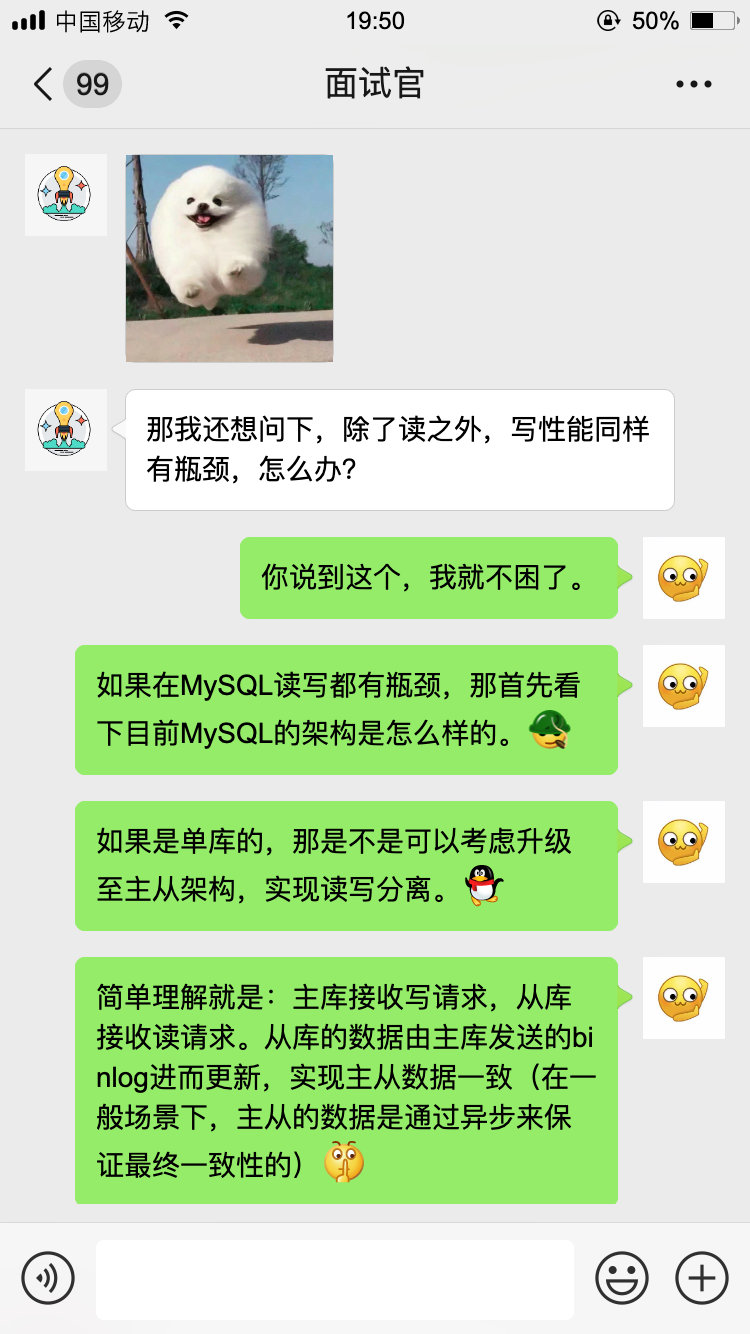Focus the message text field
The width and height of the screenshot is (750, 1334).
pyautogui.click(x=334, y=1278)
